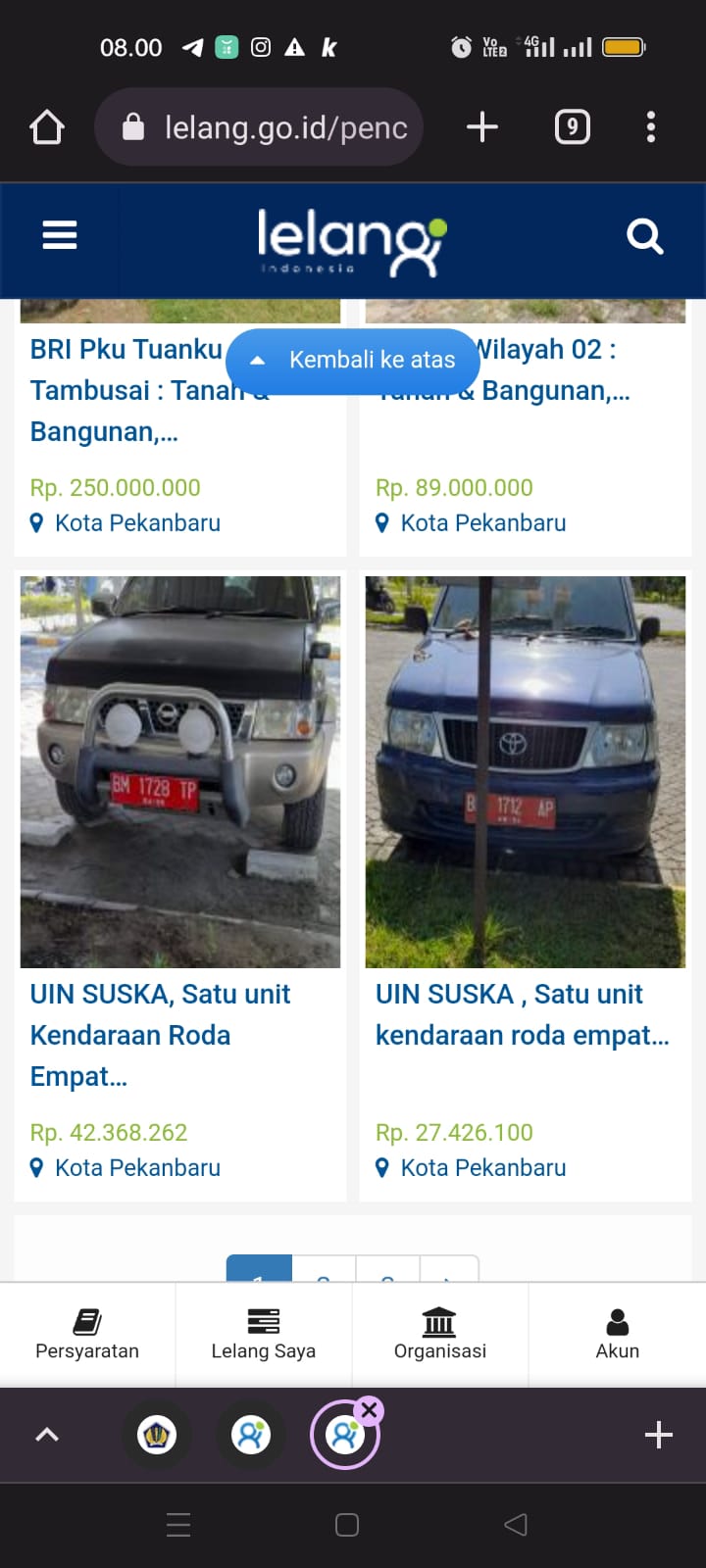The image size is (706, 1568).
Task: Open the hamburger drawer menu
Action: pyautogui.click(x=60, y=235)
